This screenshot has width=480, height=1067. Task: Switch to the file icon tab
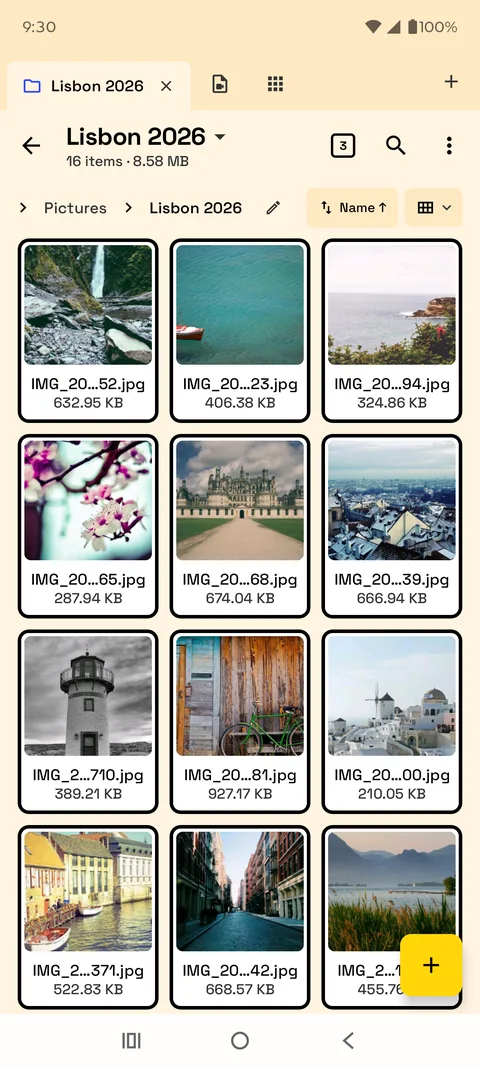219,84
